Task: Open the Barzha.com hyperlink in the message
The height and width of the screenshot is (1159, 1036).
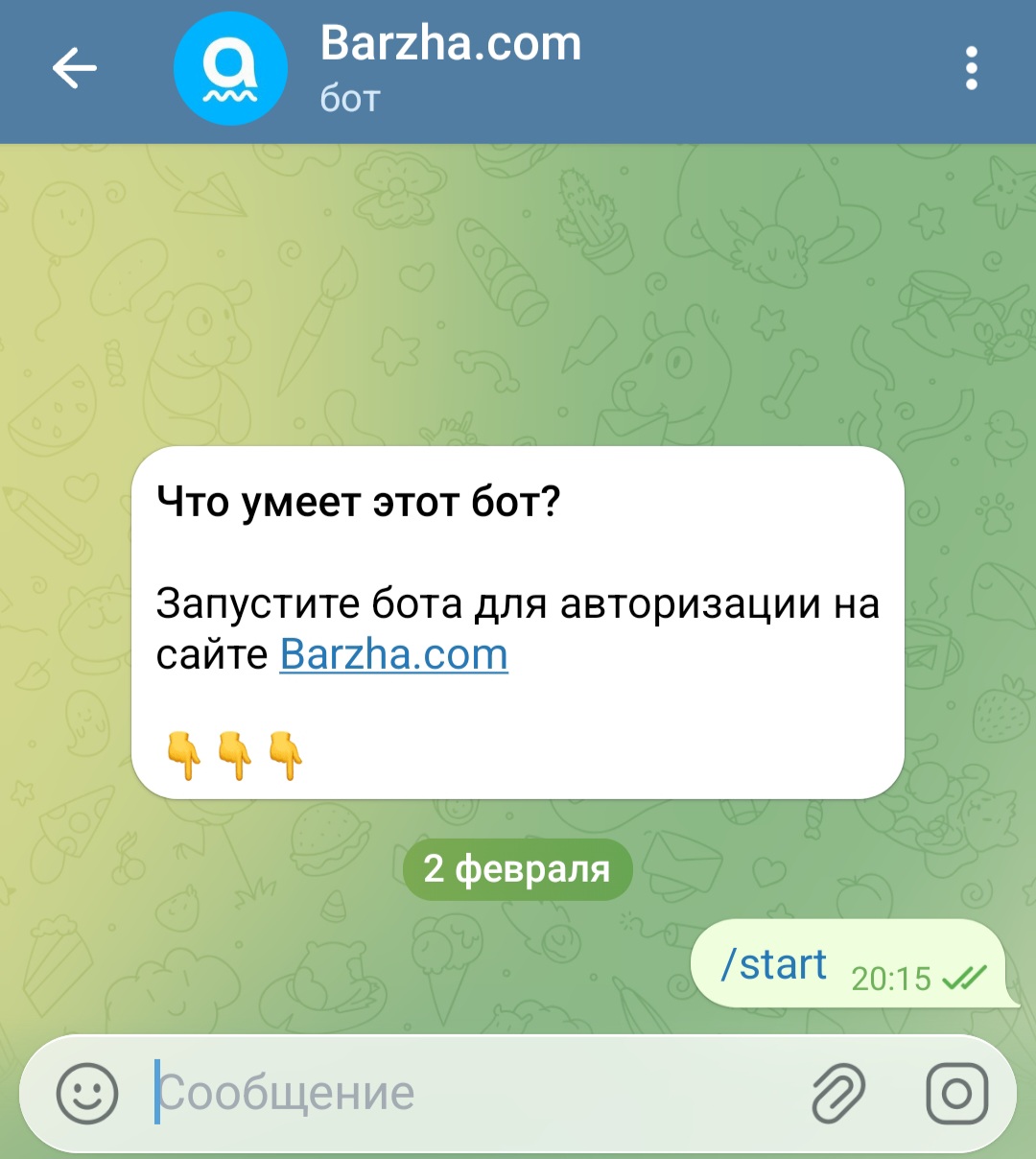Action: (x=392, y=653)
